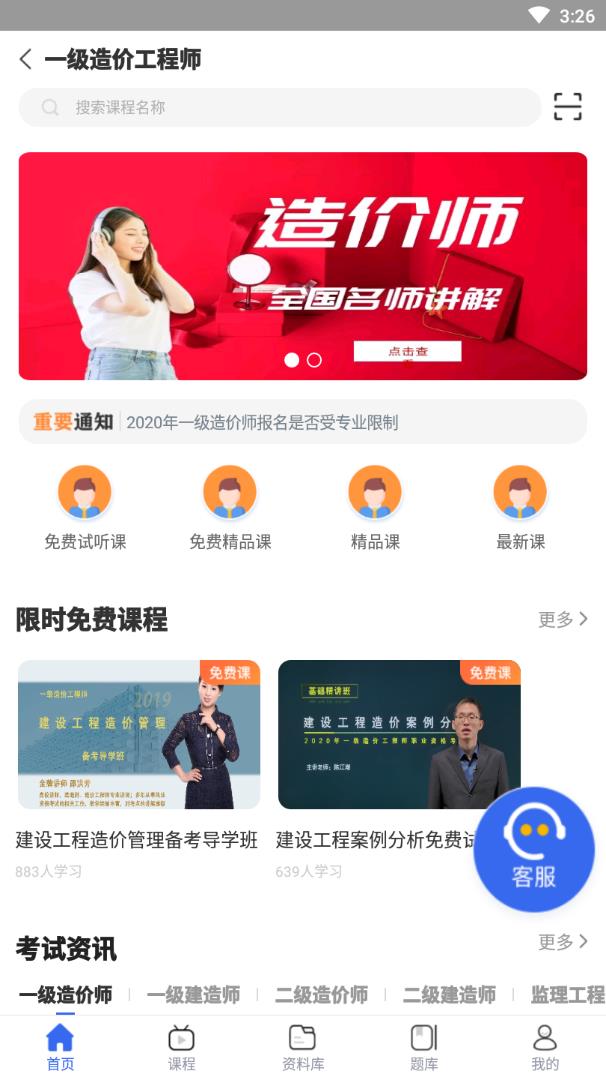The width and height of the screenshot is (606, 1080).
Task: Contact 客服 via floating button
Action: tap(533, 849)
